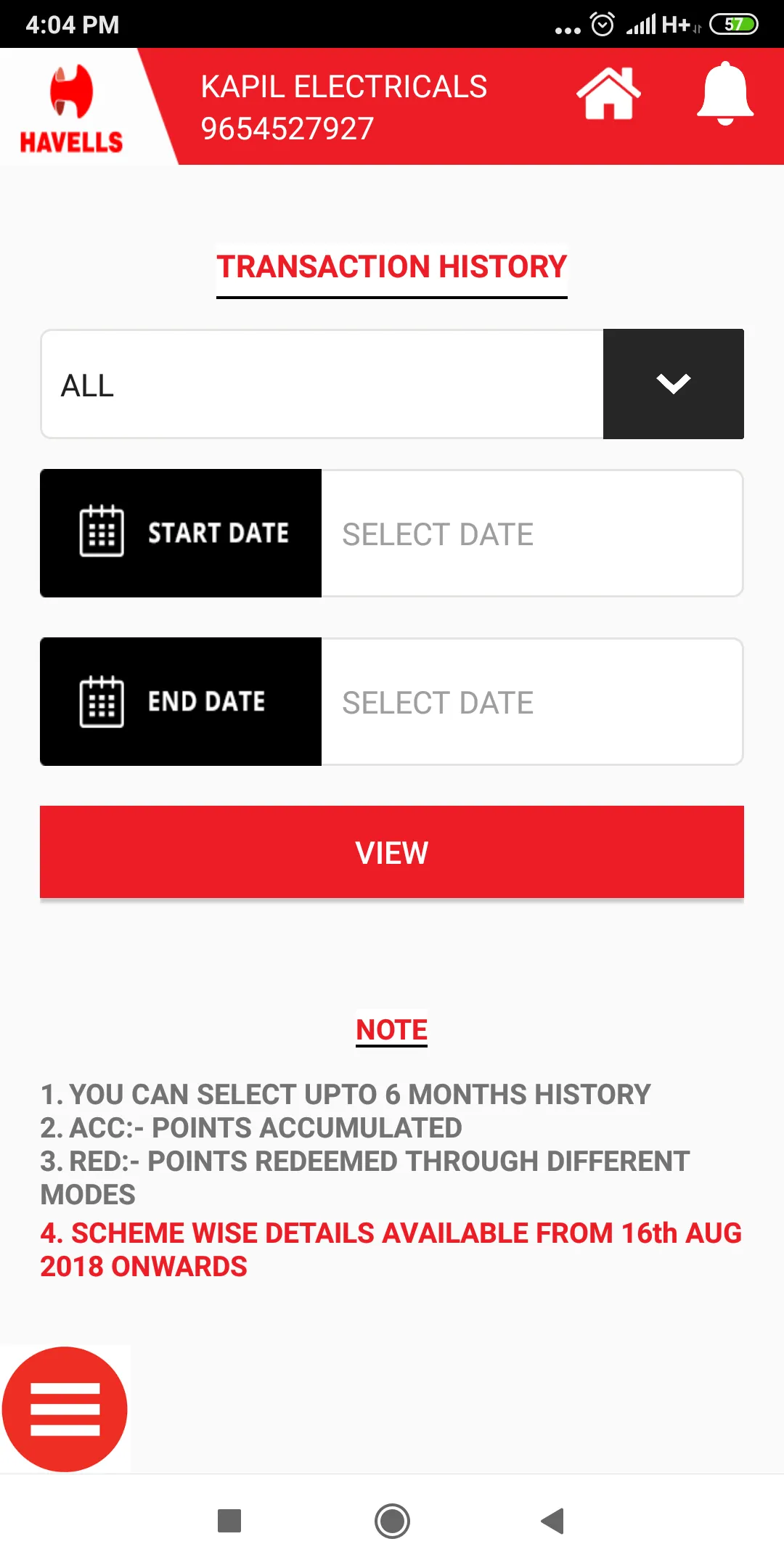
Task: Tap the TRANSACTION HISTORY heading
Action: point(391,266)
